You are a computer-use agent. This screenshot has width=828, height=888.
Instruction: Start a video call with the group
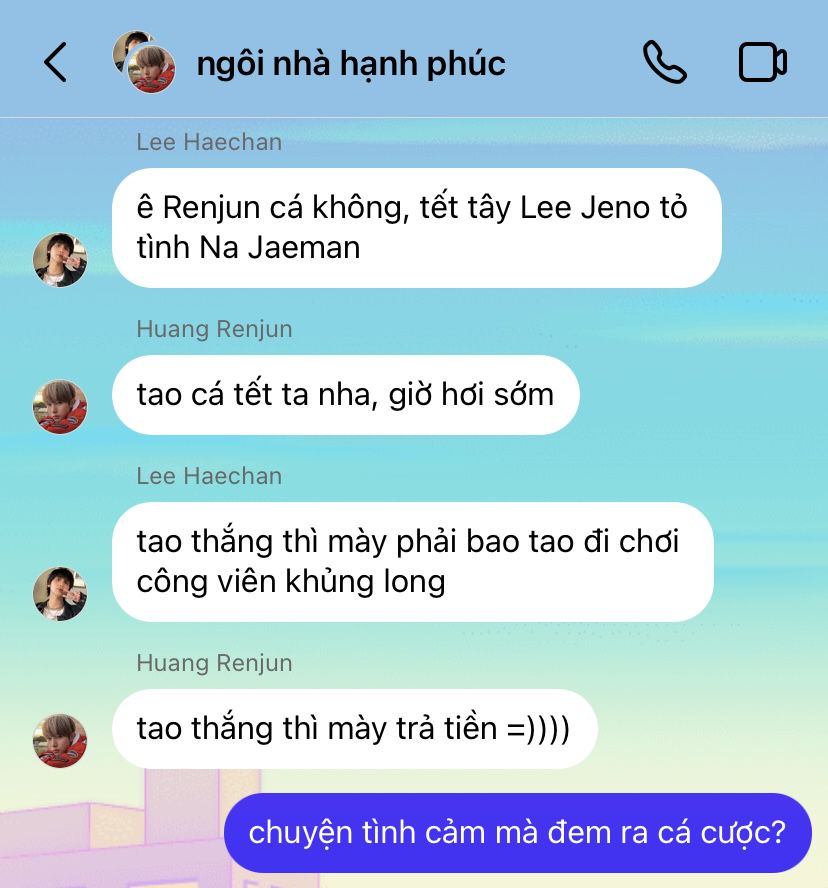point(762,63)
